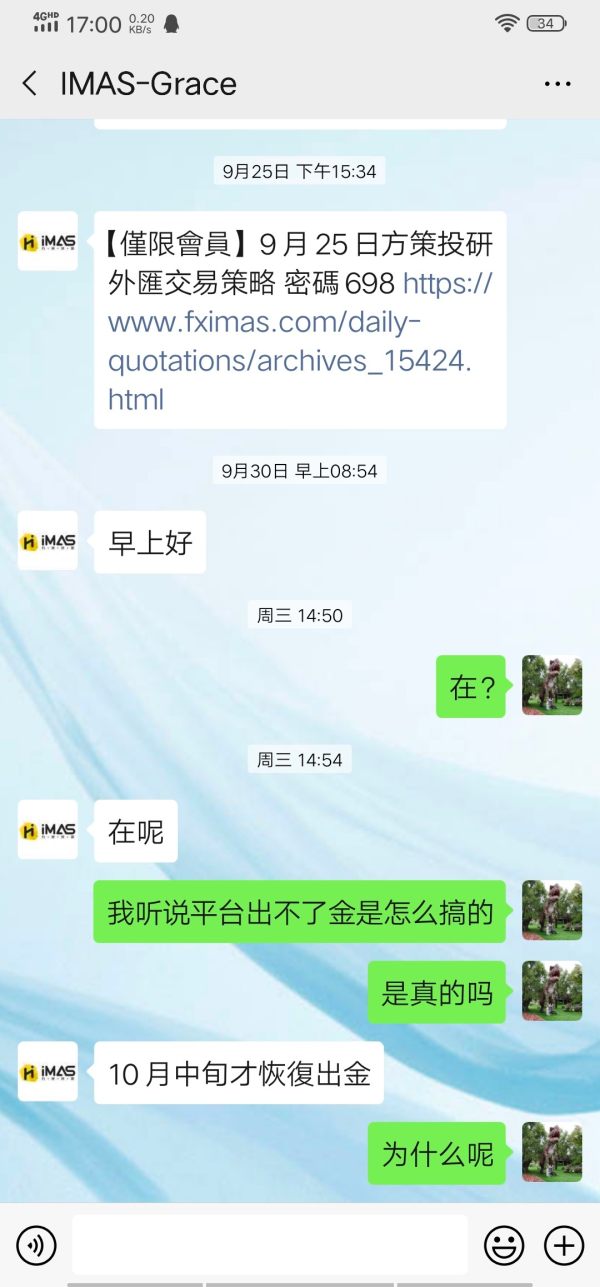Screen dimensions: 600x1287
Task: Focus the message text field
Action: click(270, 1245)
